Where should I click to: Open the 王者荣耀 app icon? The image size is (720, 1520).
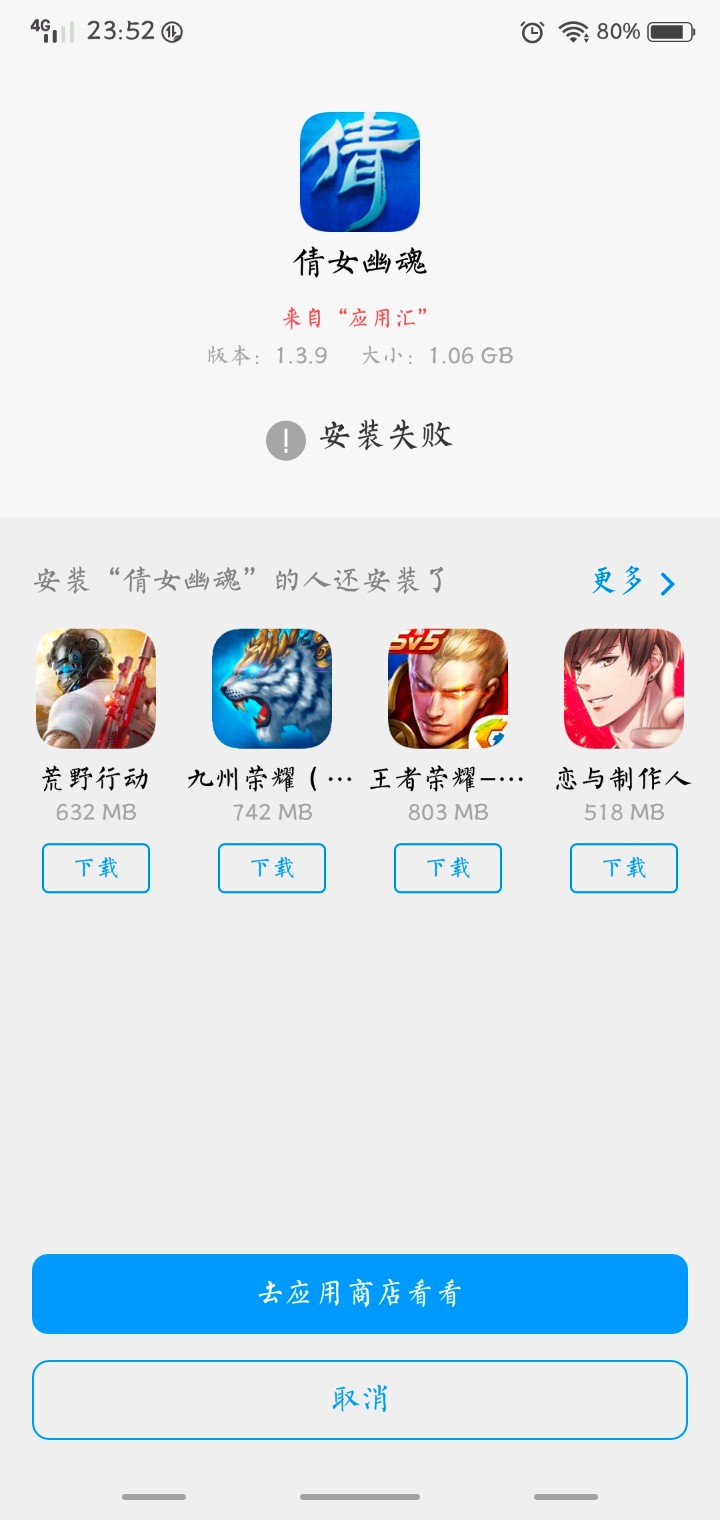[x=448, y=688]
